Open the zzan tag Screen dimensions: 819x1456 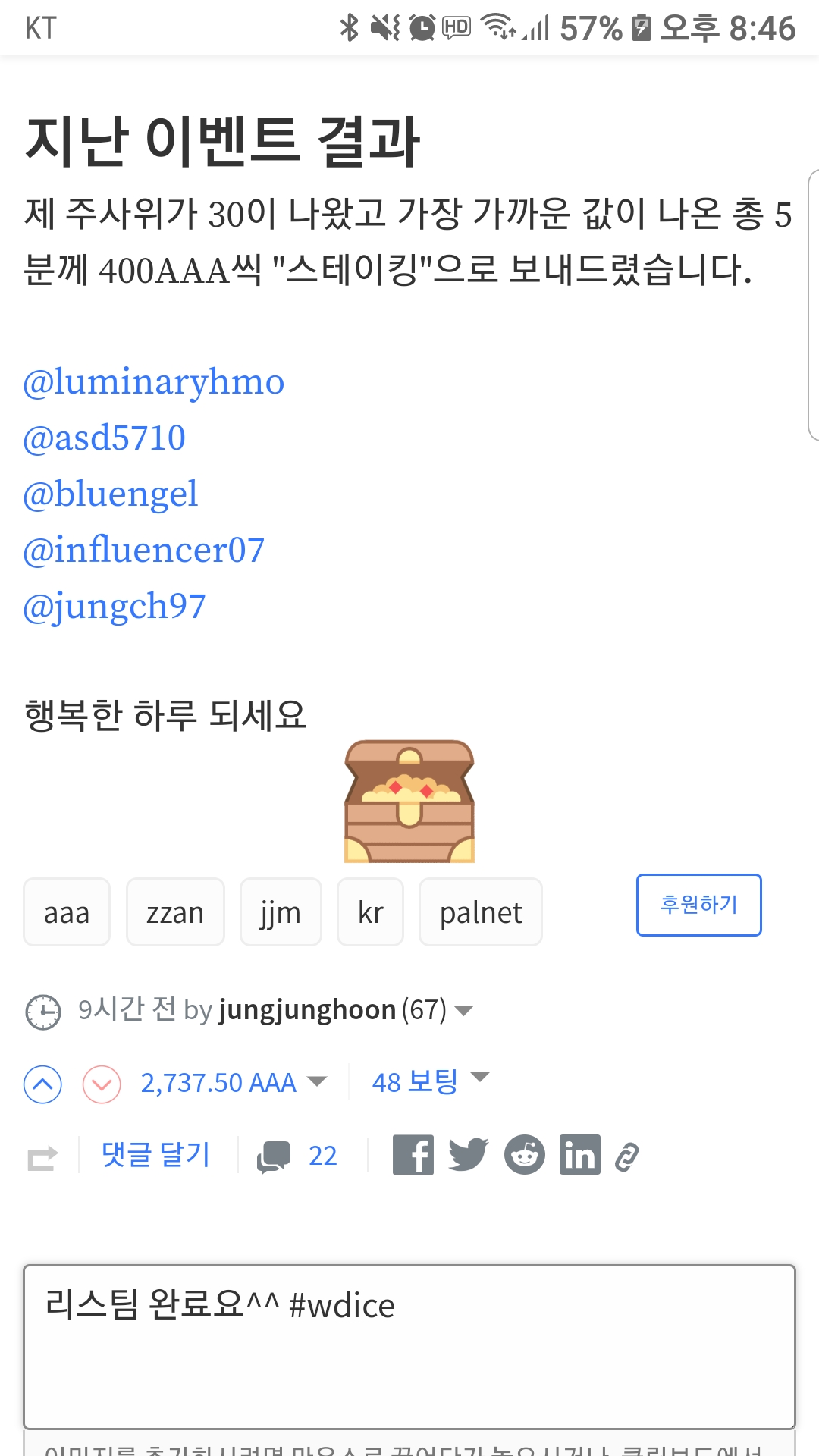175,912
